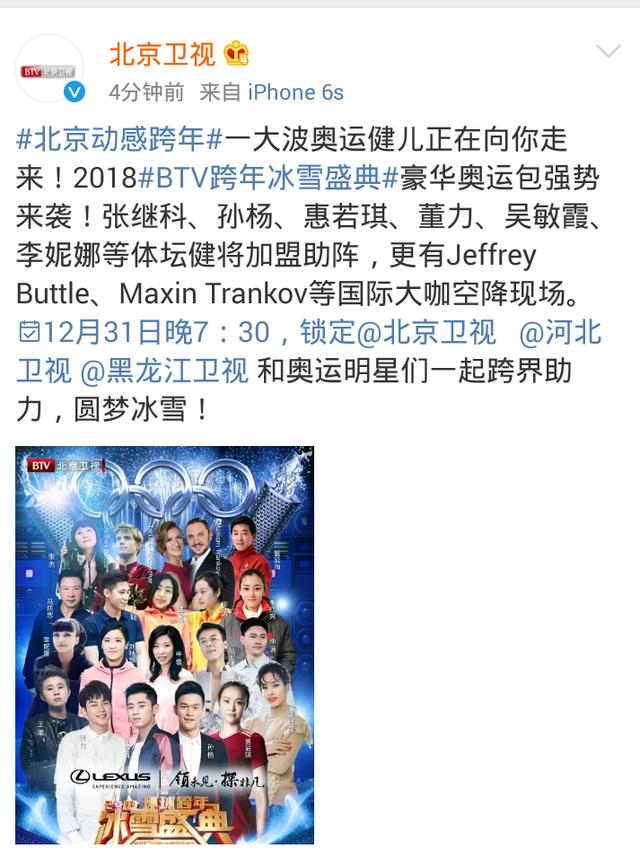Screen dimensions: 640x866
Task: Open 北京卫视 profile avatar
Action: pyautogui.click(x=50, y=68)
